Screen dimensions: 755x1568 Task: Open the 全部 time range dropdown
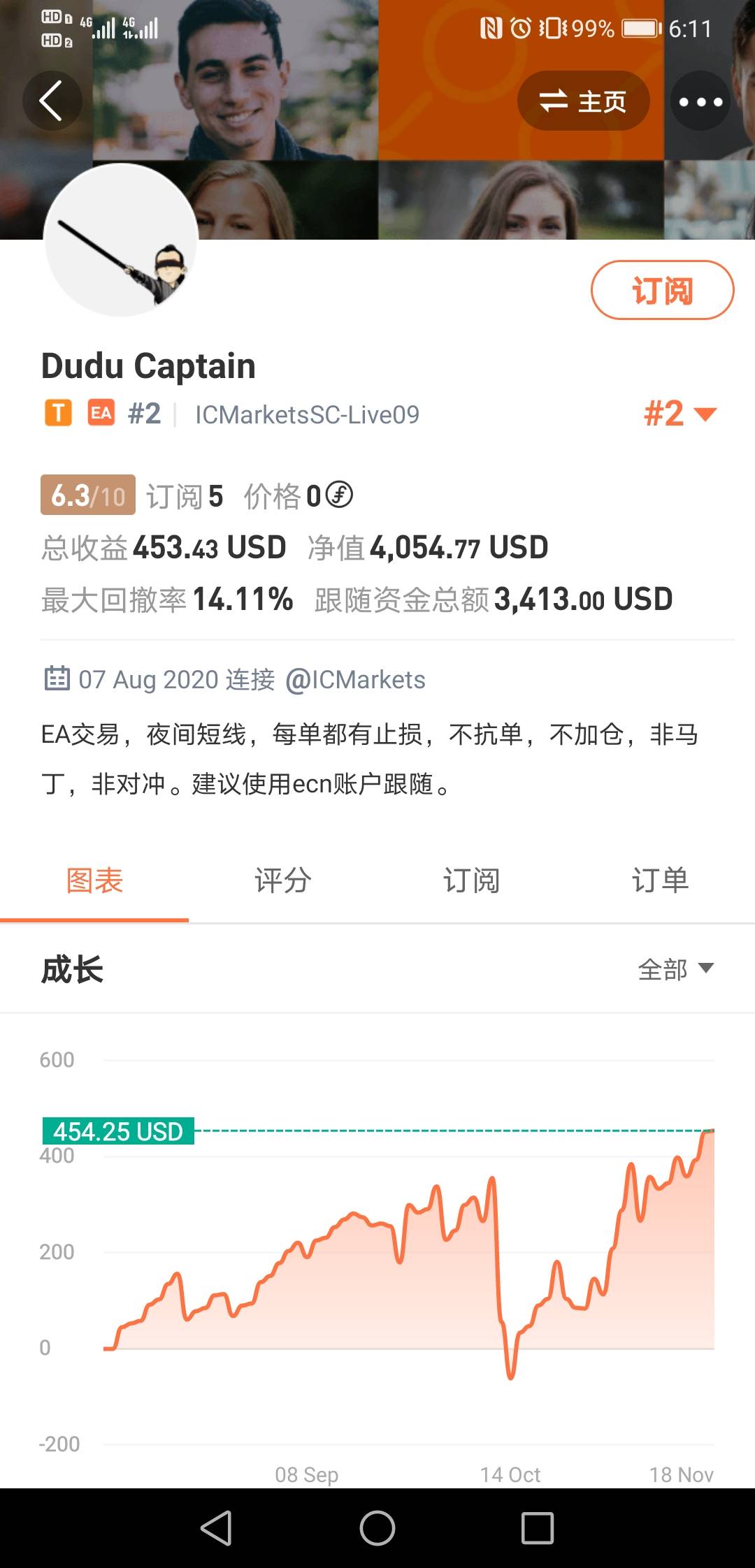[675, 969]
